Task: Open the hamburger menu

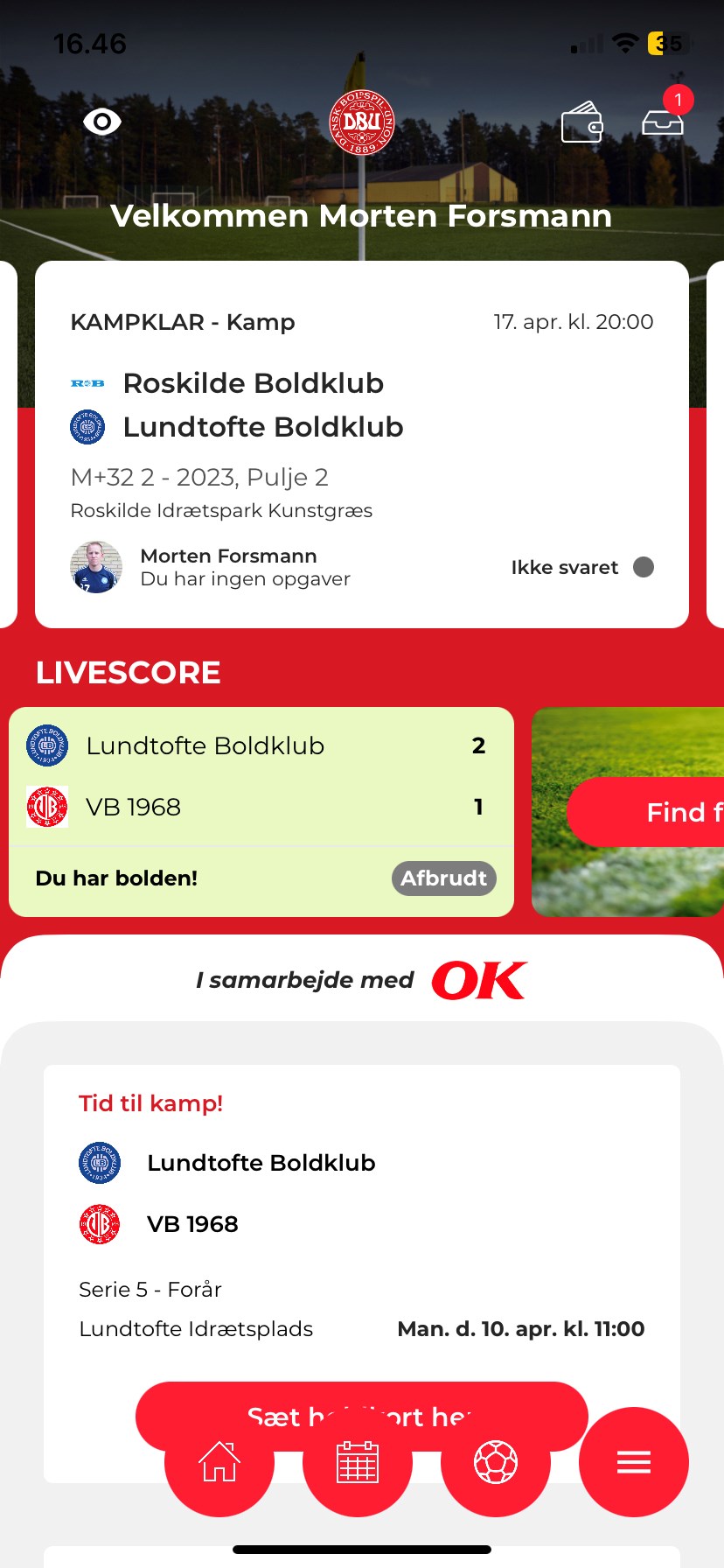Action: [x=634, y=1461]
